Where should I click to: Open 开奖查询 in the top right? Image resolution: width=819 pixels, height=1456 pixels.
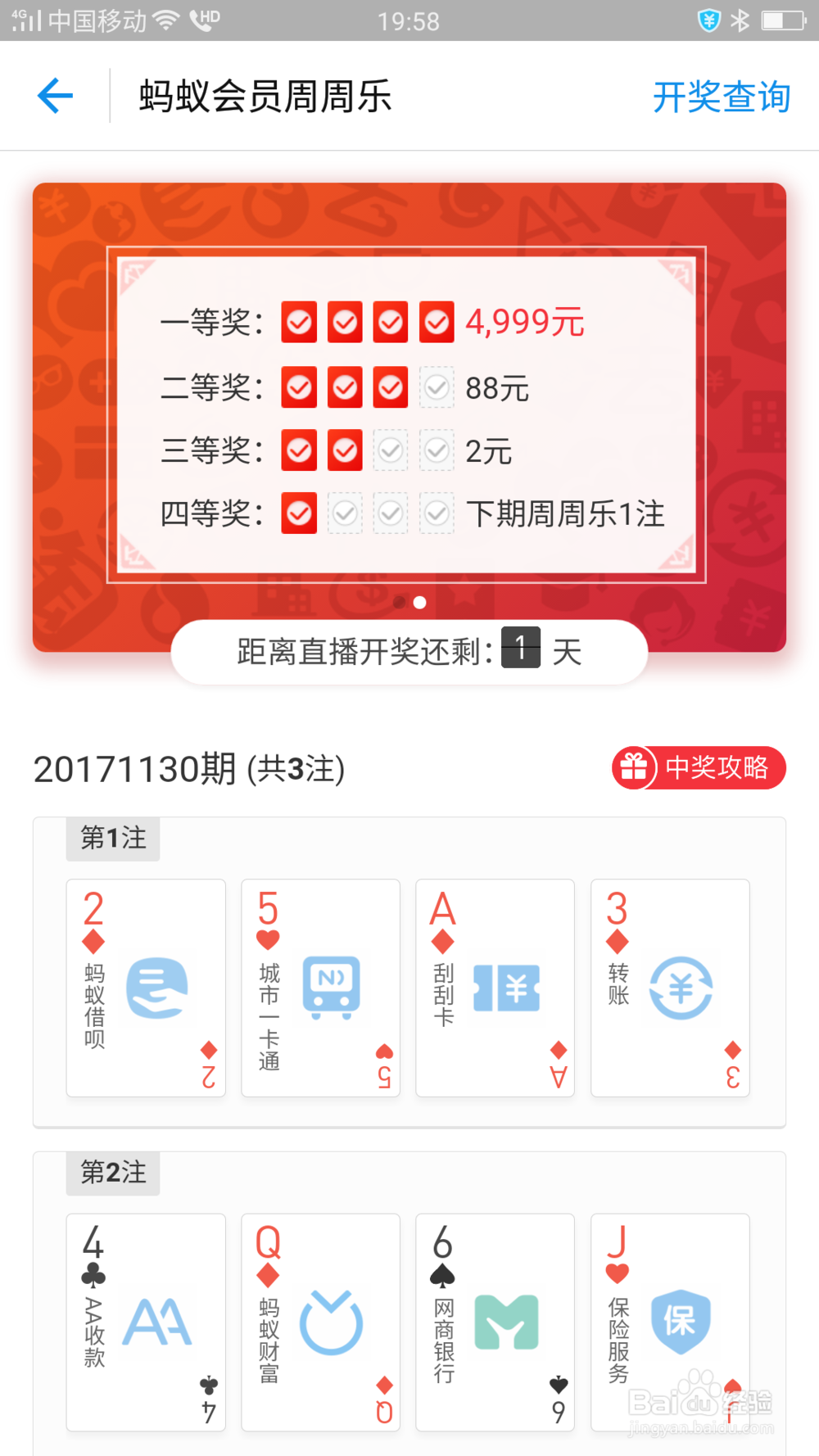721,97
